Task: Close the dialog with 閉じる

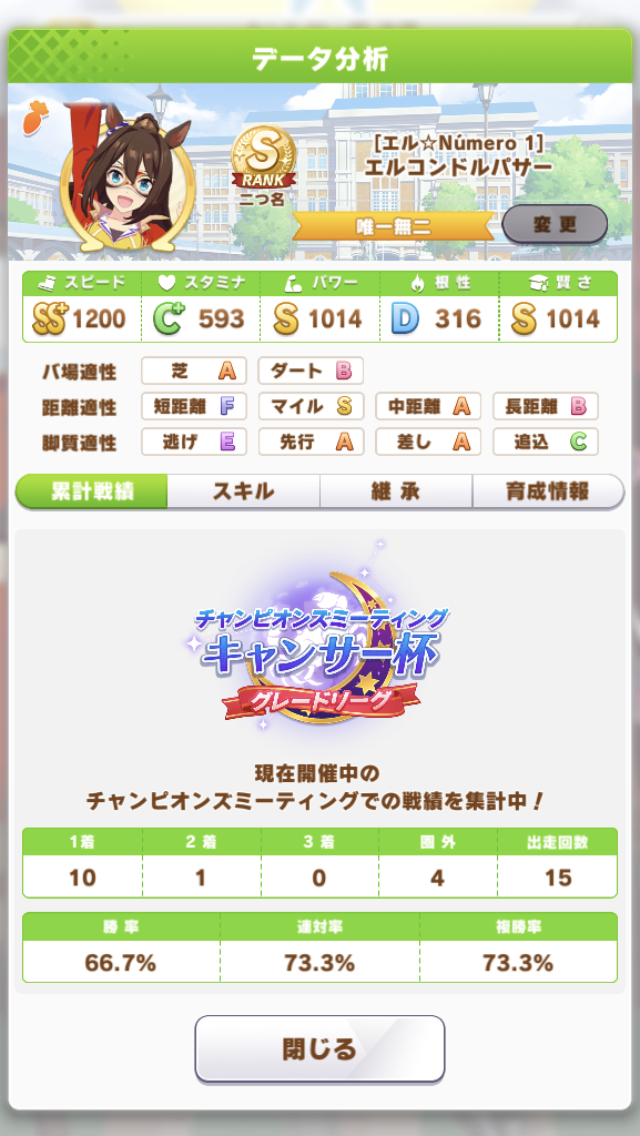Action: 320,1048
